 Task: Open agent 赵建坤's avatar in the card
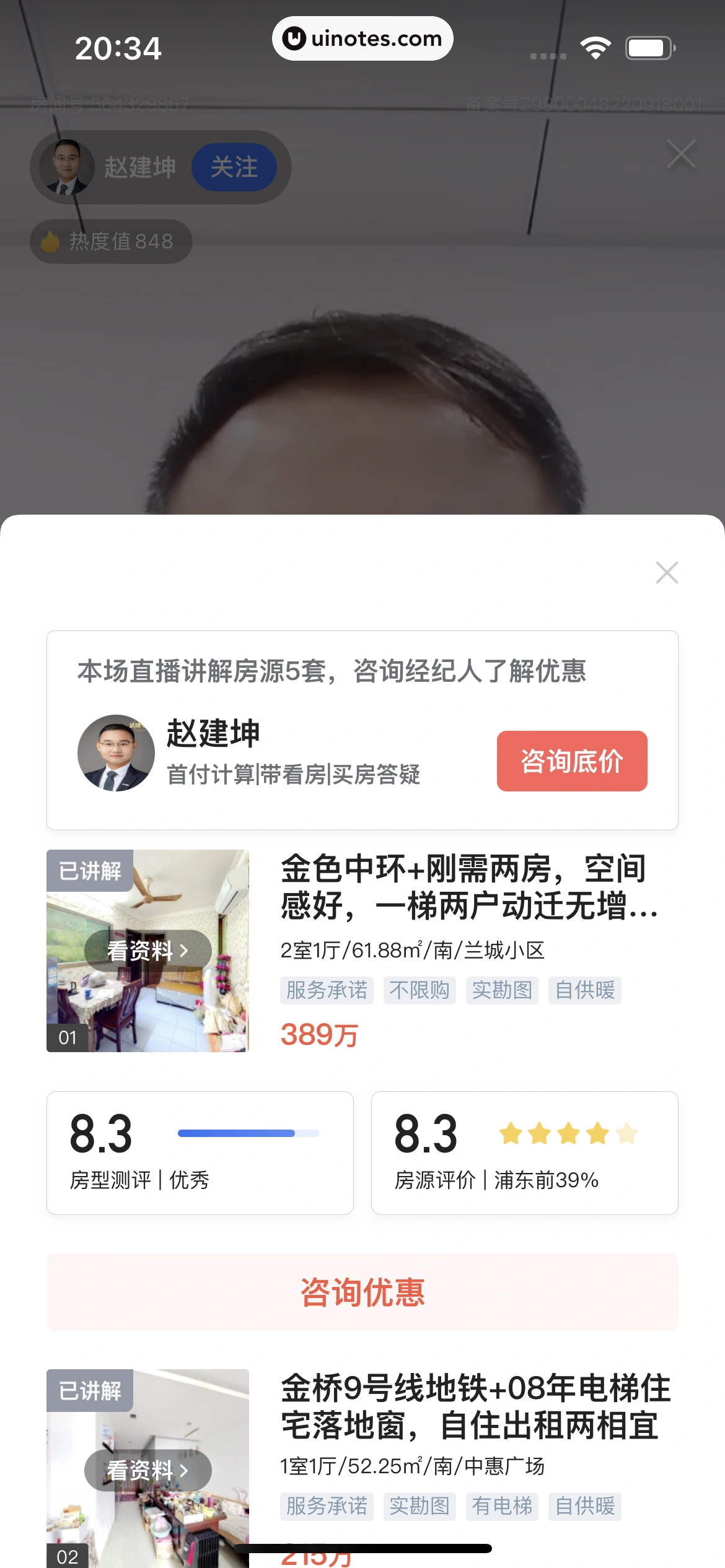[116, 753]
